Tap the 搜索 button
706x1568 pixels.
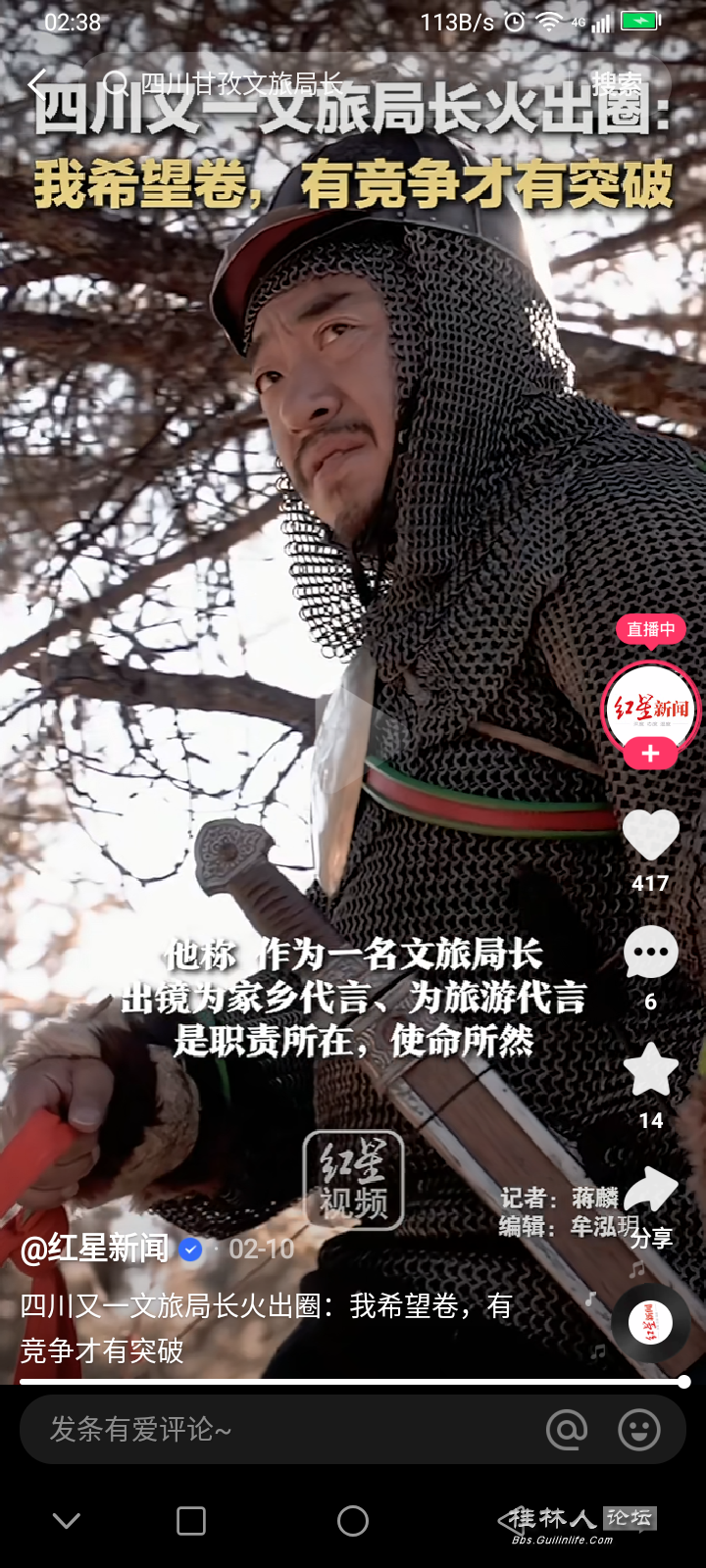click(x=616, y=84)
